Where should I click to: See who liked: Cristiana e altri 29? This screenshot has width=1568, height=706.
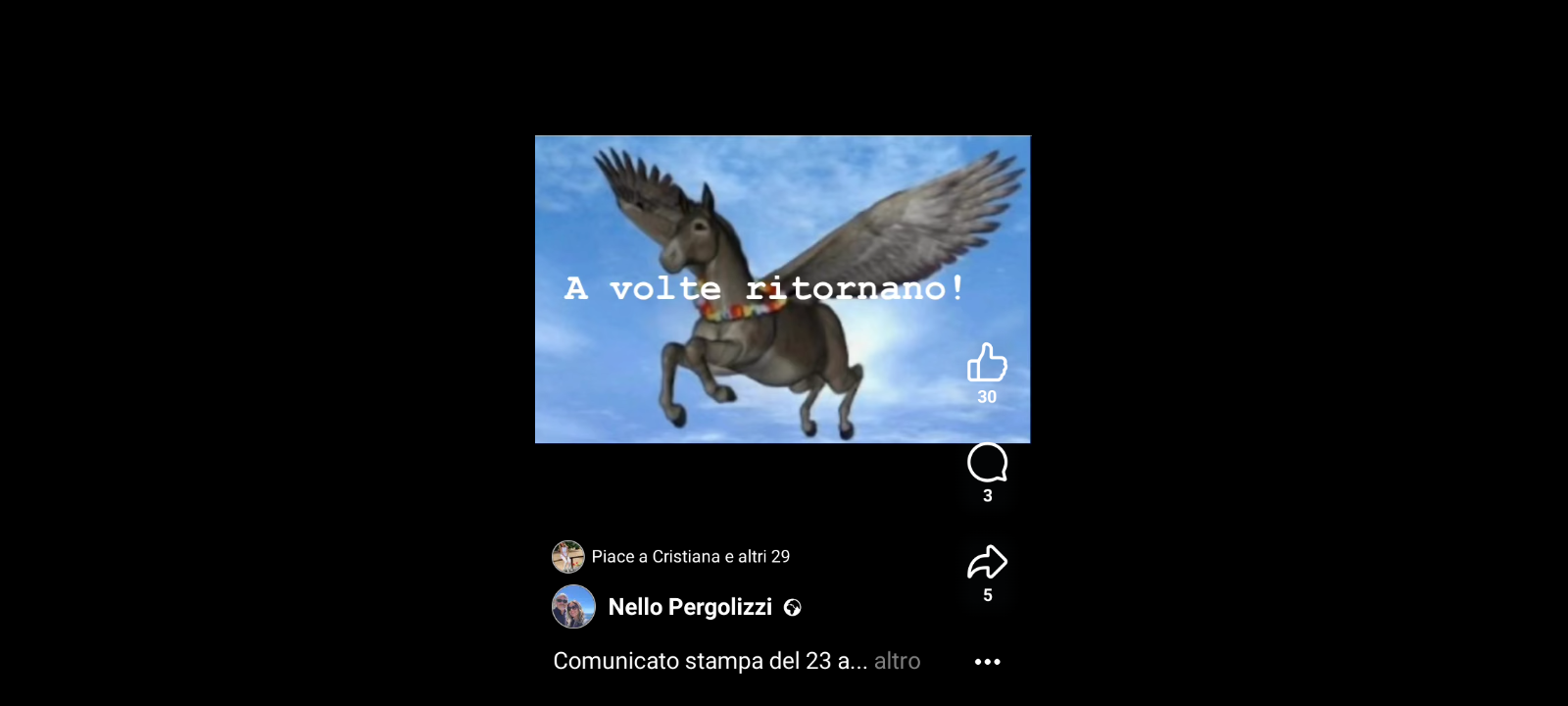(690, 557)
